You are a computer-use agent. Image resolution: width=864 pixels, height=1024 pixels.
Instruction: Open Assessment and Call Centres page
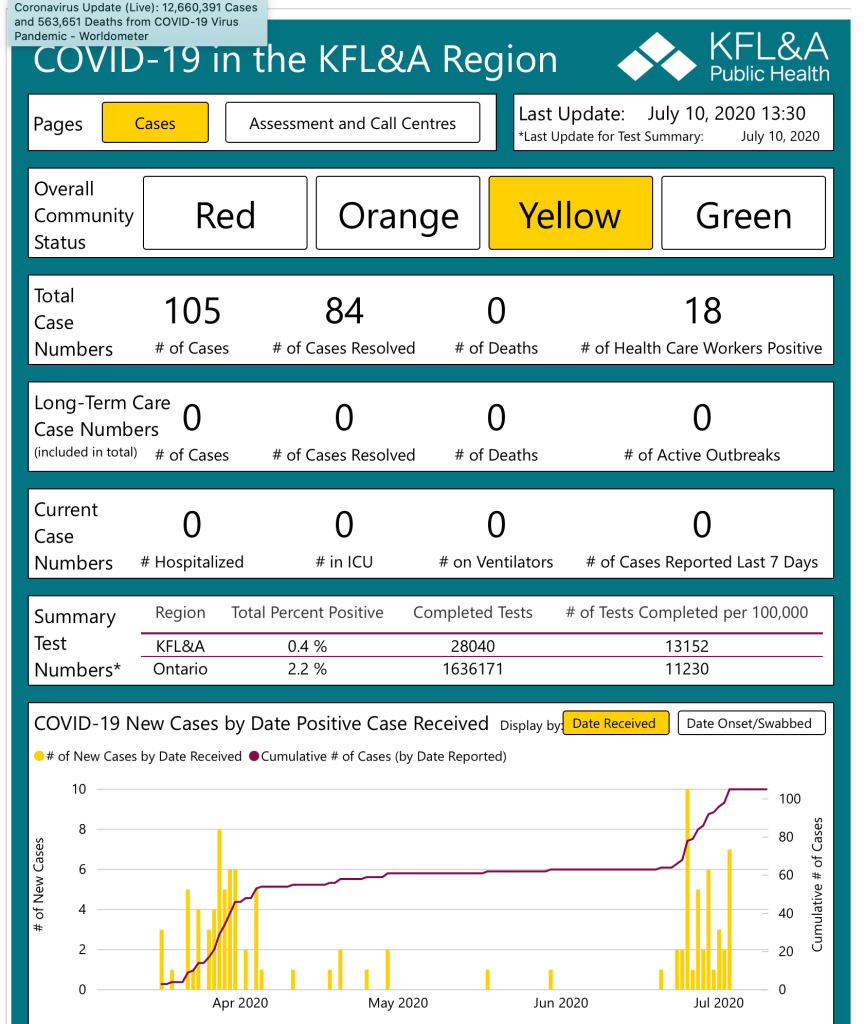click(x=352, y=123)
